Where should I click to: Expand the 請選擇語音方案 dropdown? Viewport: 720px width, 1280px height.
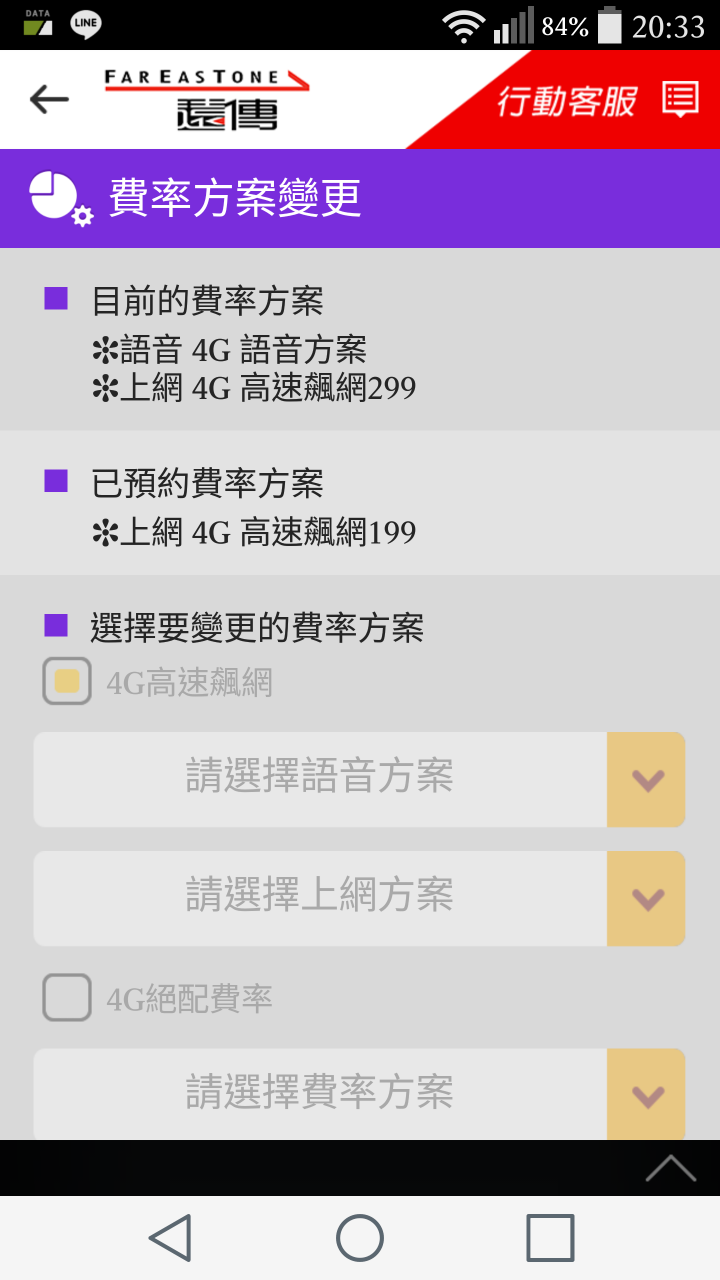pyautogui.click(x=359, y=779)
